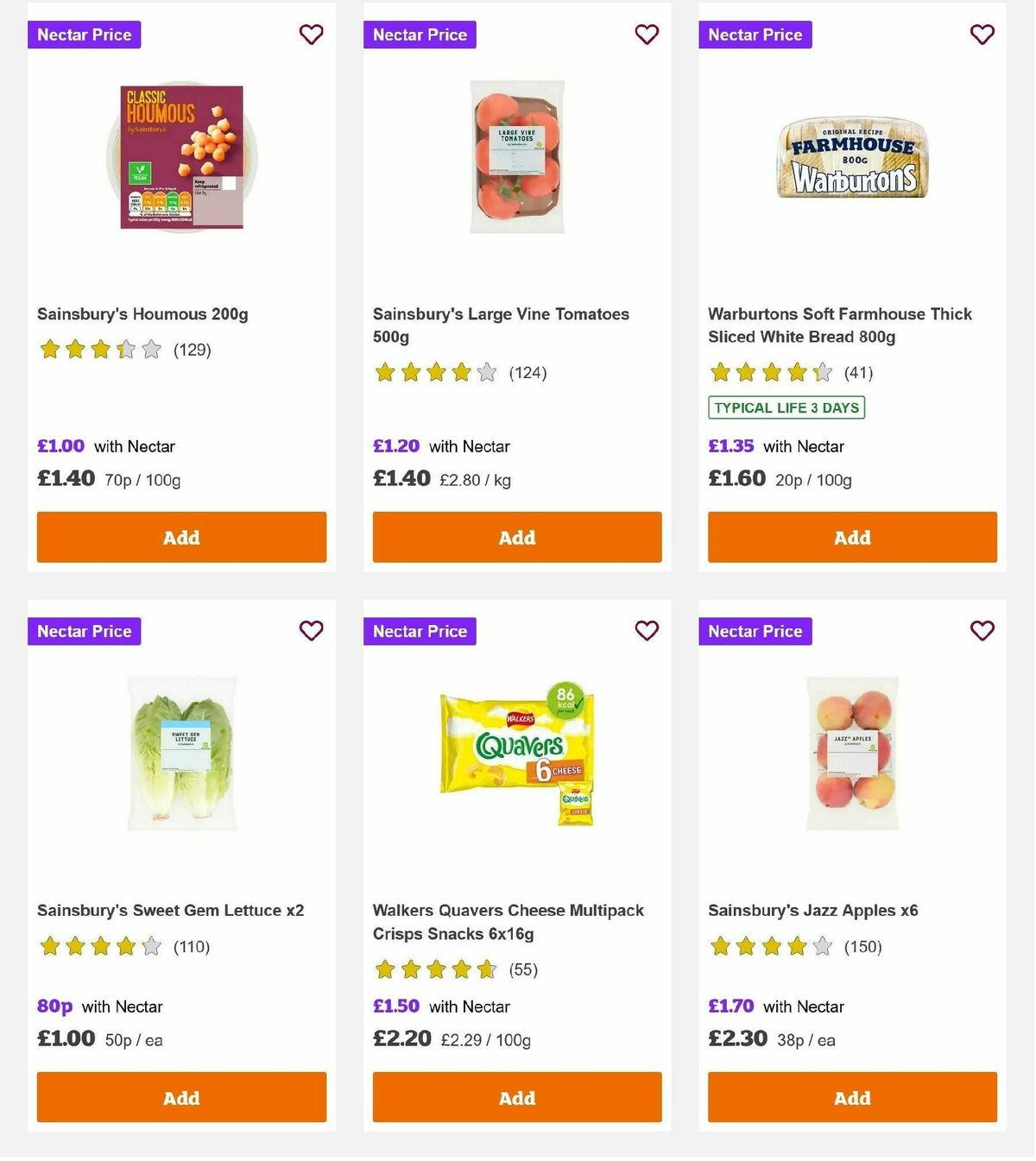Favourite the Walkers Quavers Cheese Multipack
This screenshot has height=1161, width=1036.
[x=647, y=631]
